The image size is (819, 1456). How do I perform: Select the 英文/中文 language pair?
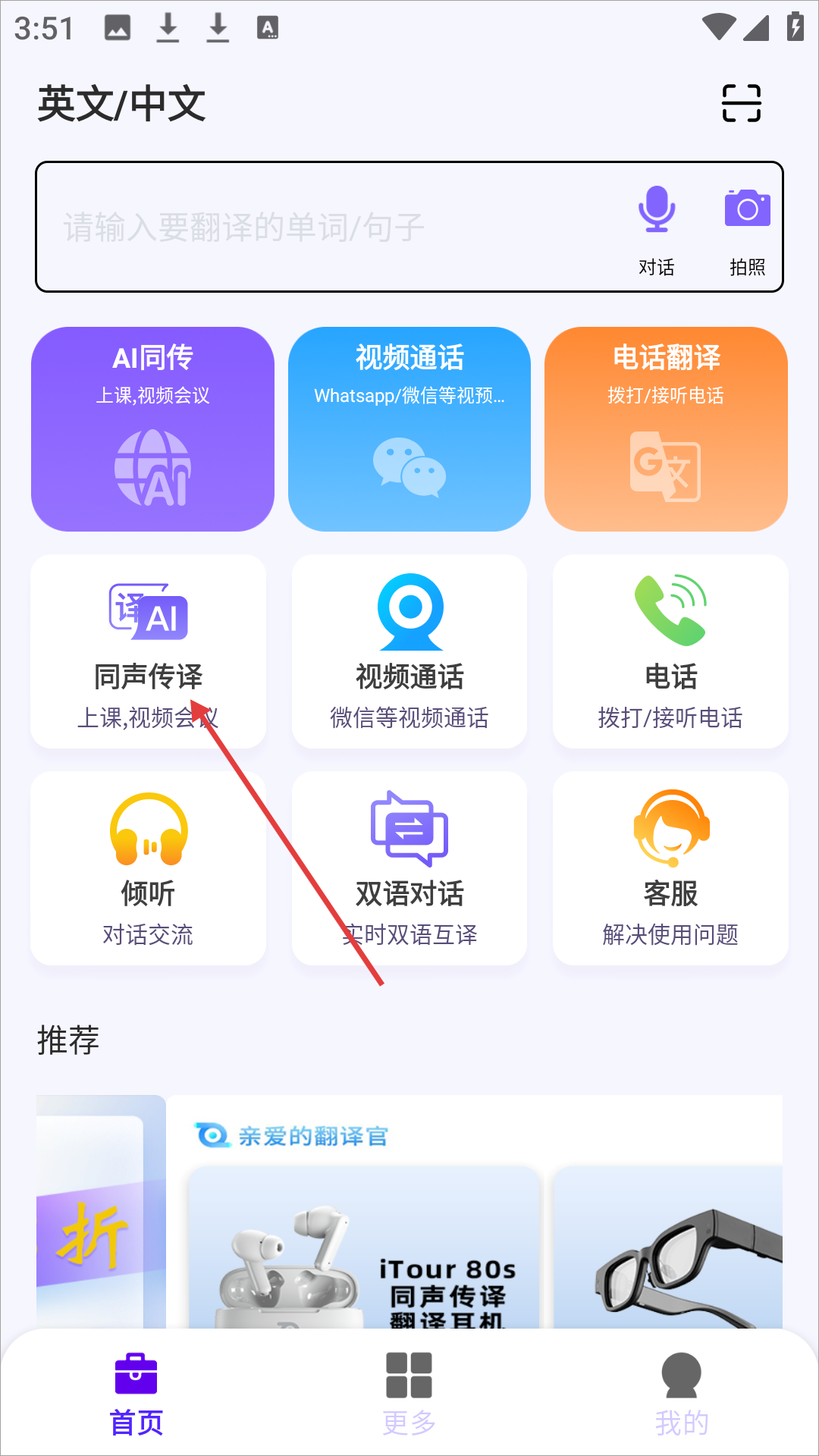(121, 104)
